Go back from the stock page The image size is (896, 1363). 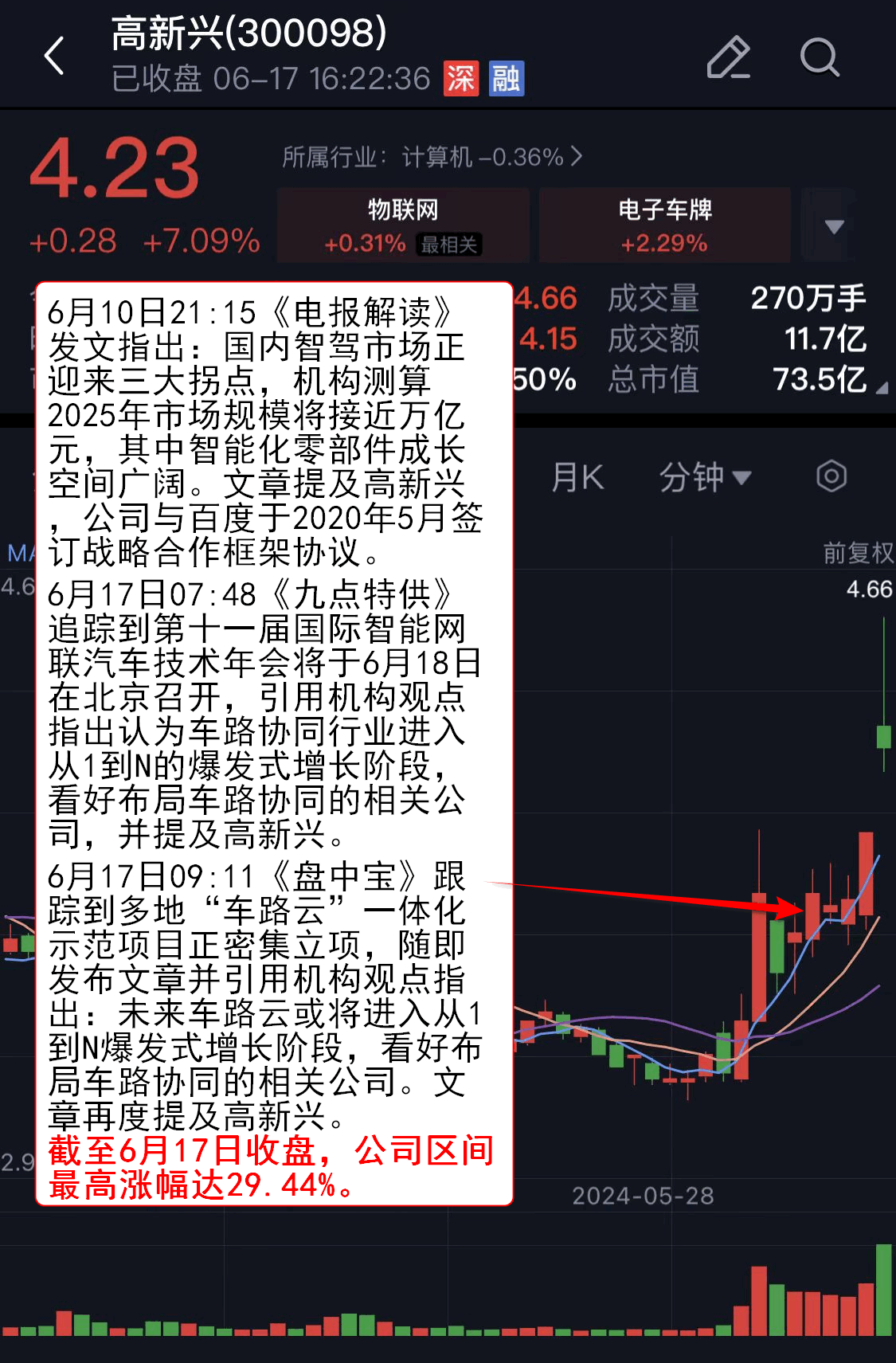click(x=54, y=57)
